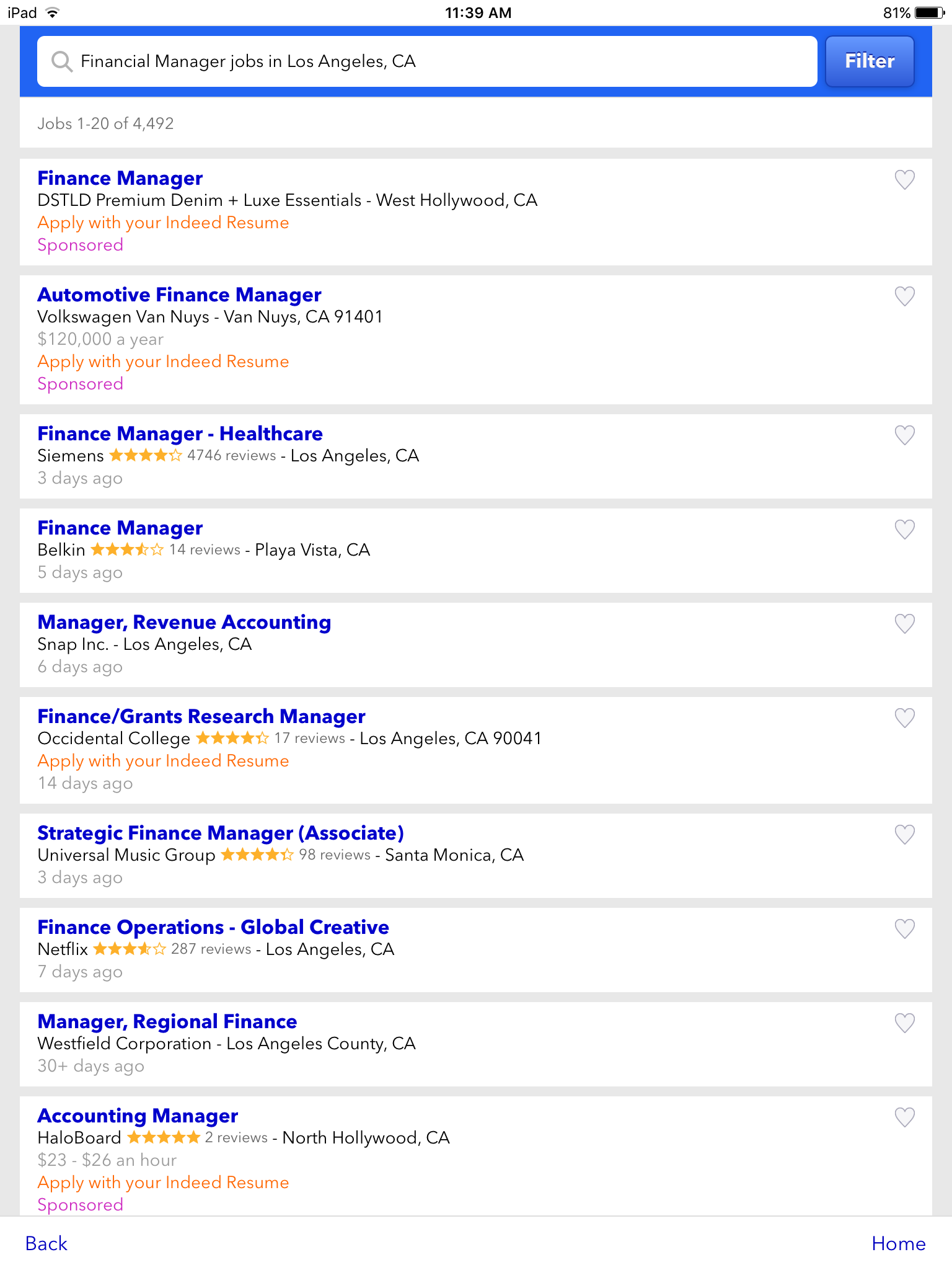This screenshot has width=952, height=1270.
Task: Select Finance/Grants Research Manager listing
Action: 201,716
